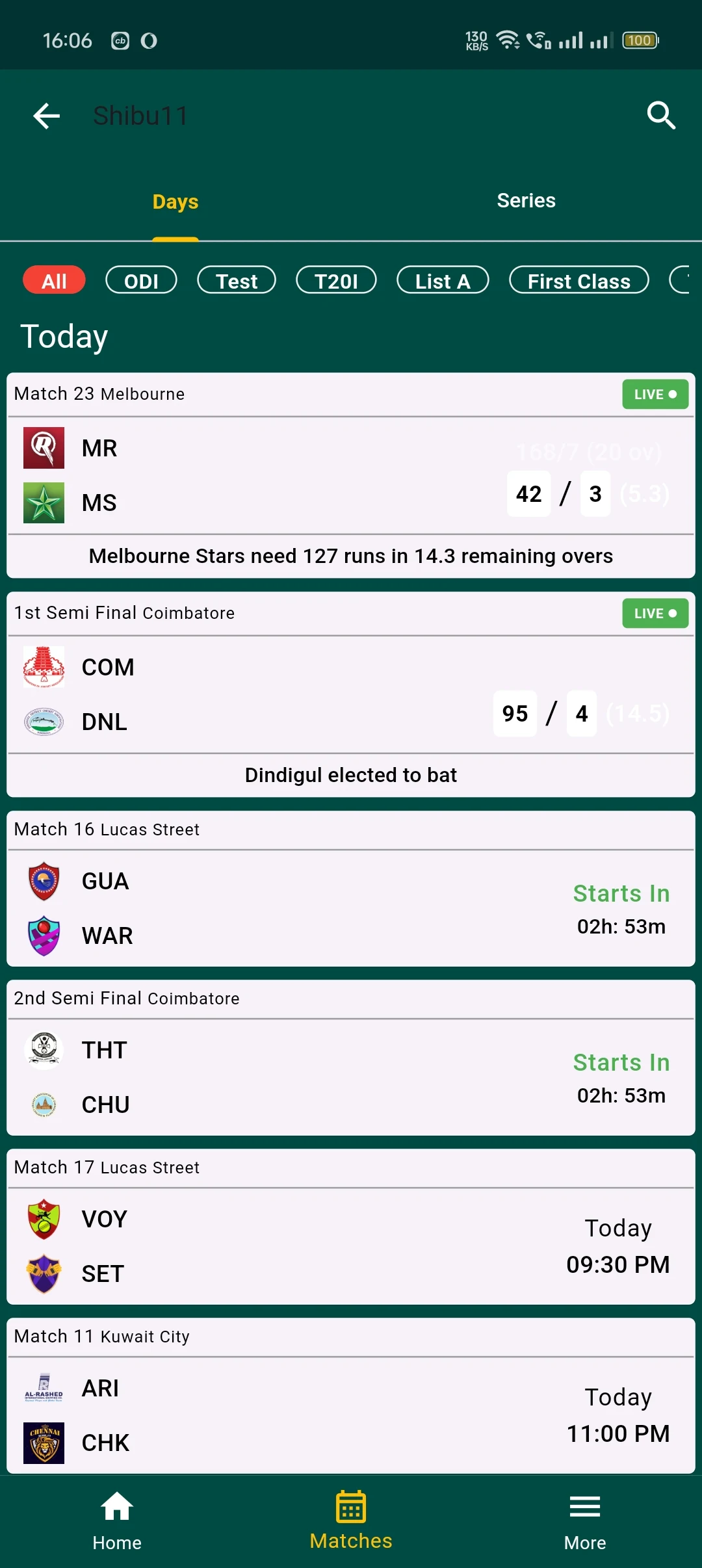
Task: Open 2nd Semi Final THT vs CHU
Action: tap(351, 1058)
